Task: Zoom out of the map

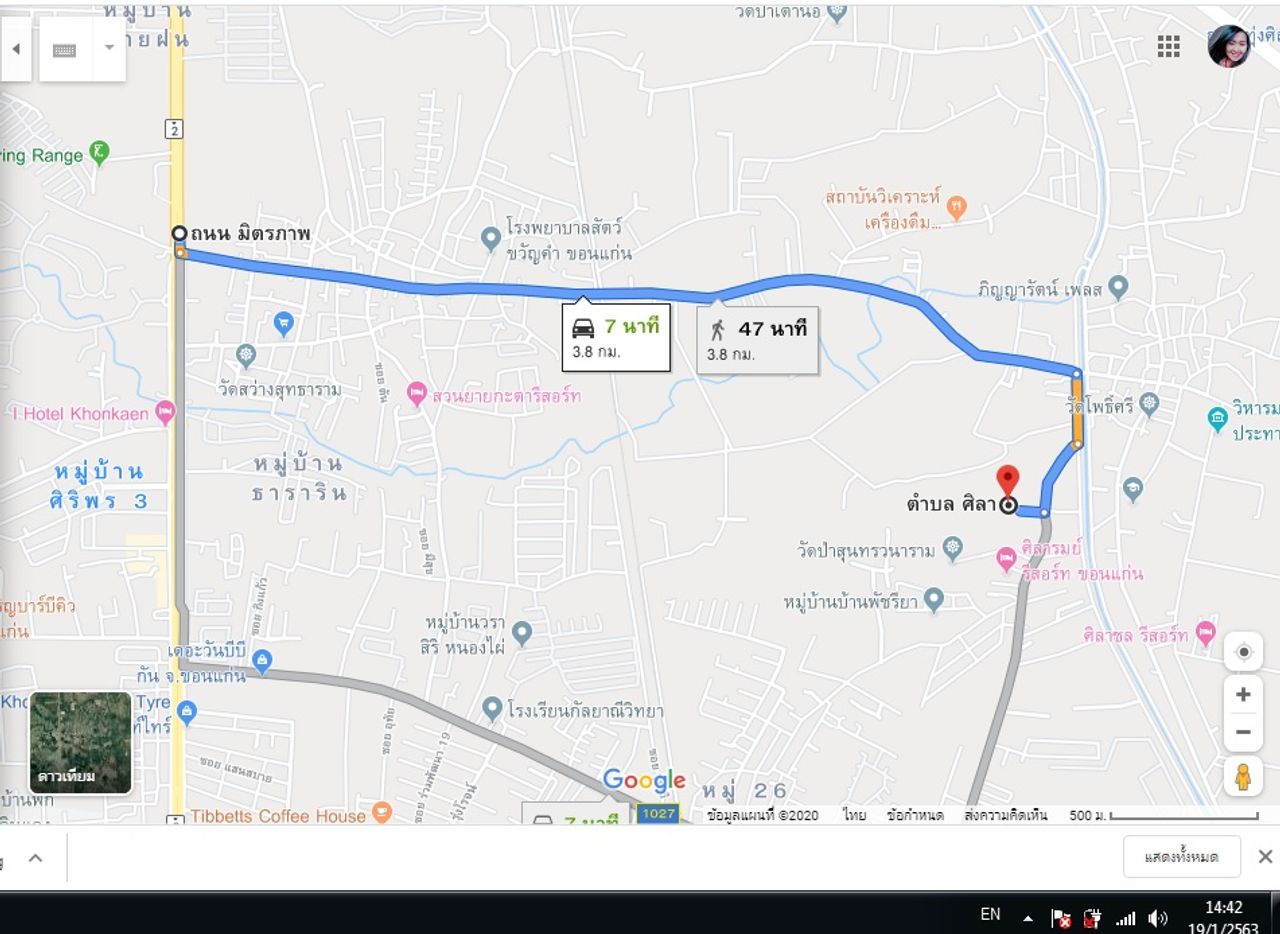Action: (1243, 732)
